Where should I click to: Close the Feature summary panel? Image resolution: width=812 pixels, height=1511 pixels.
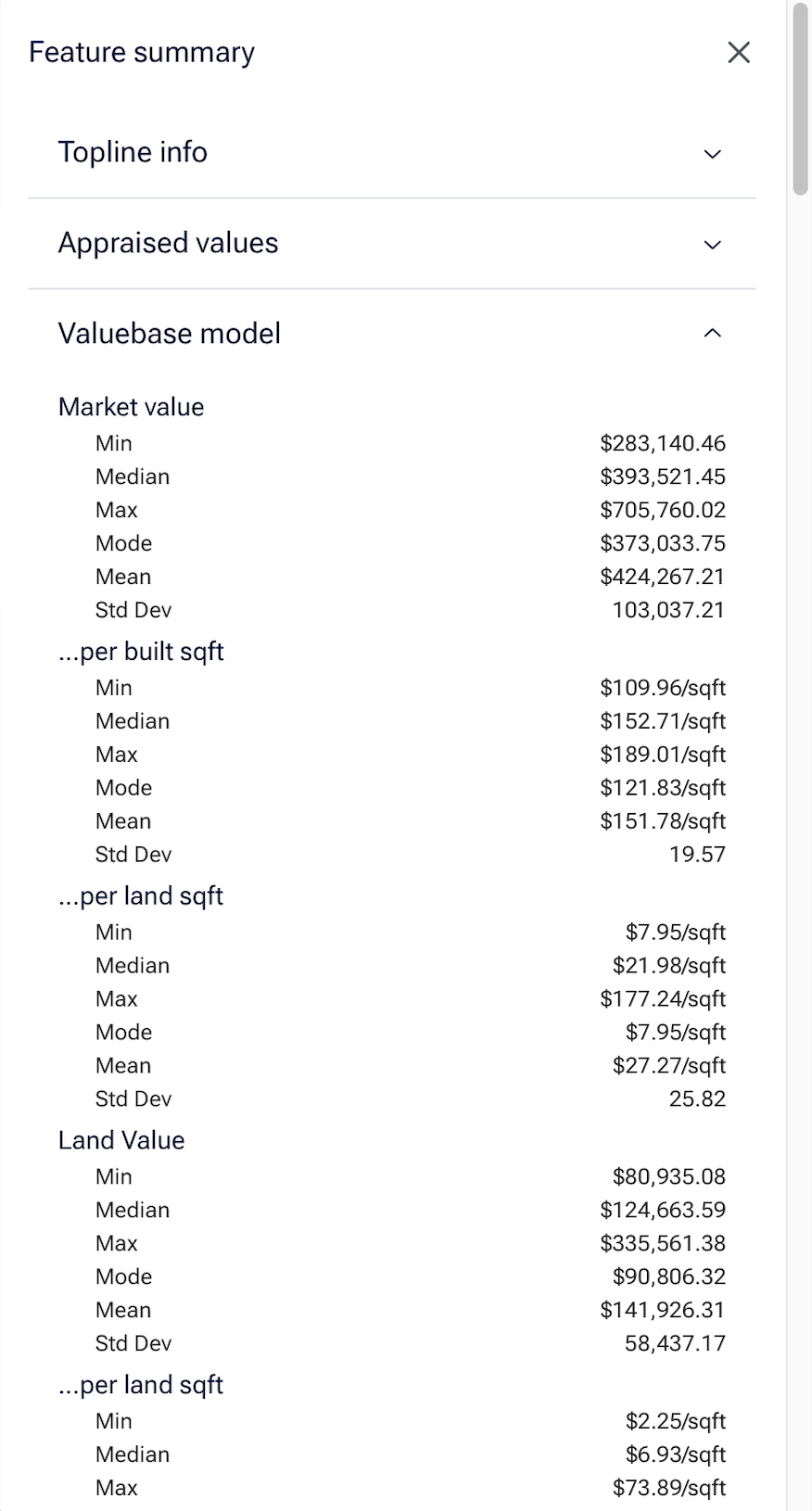739,53
